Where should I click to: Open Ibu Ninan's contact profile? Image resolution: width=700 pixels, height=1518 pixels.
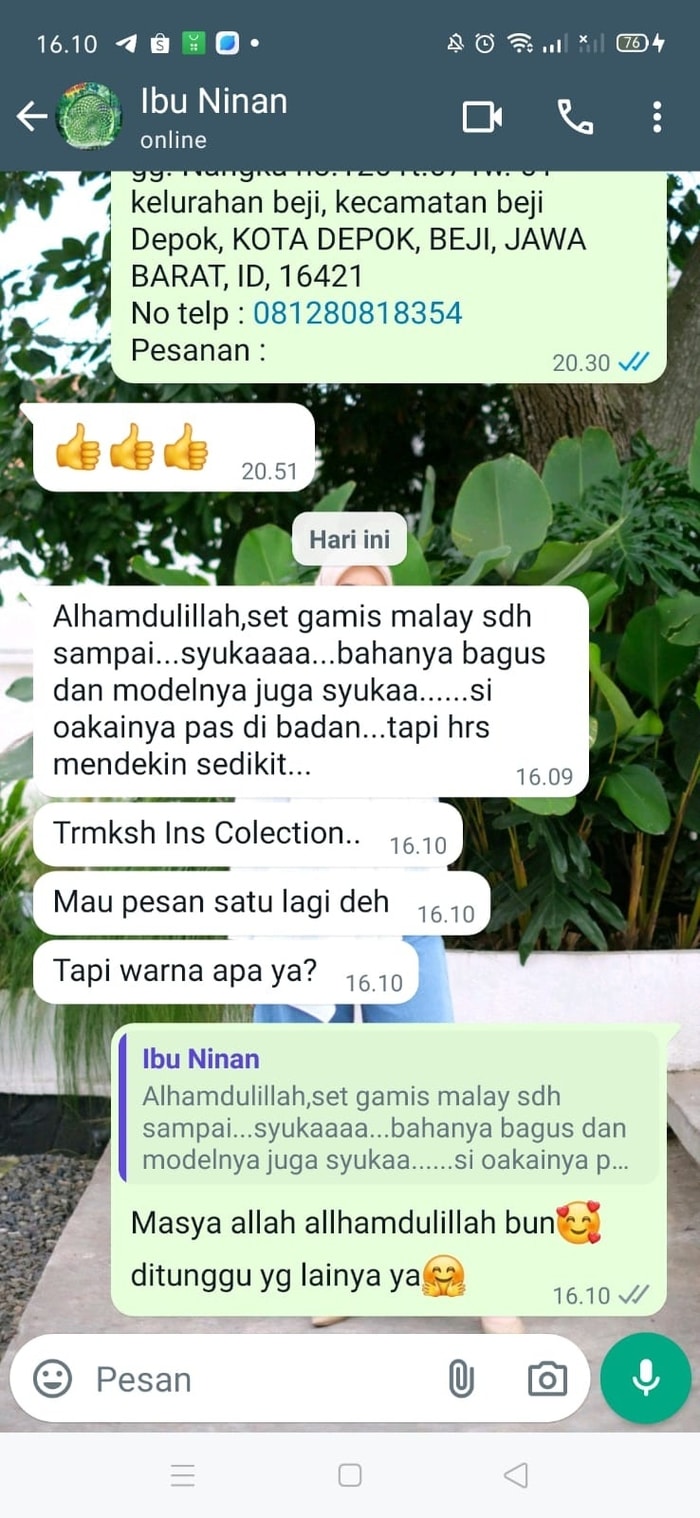tap(213, 117)
